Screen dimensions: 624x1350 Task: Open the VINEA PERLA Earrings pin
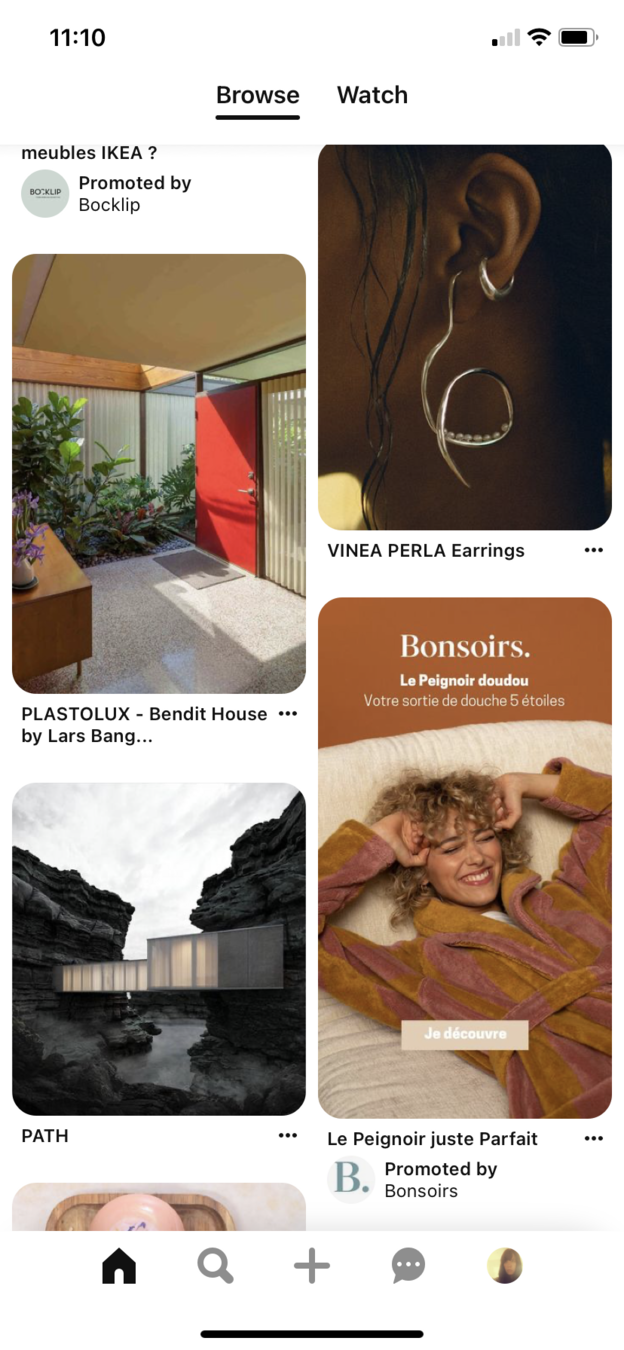click(x=464, y=336)
